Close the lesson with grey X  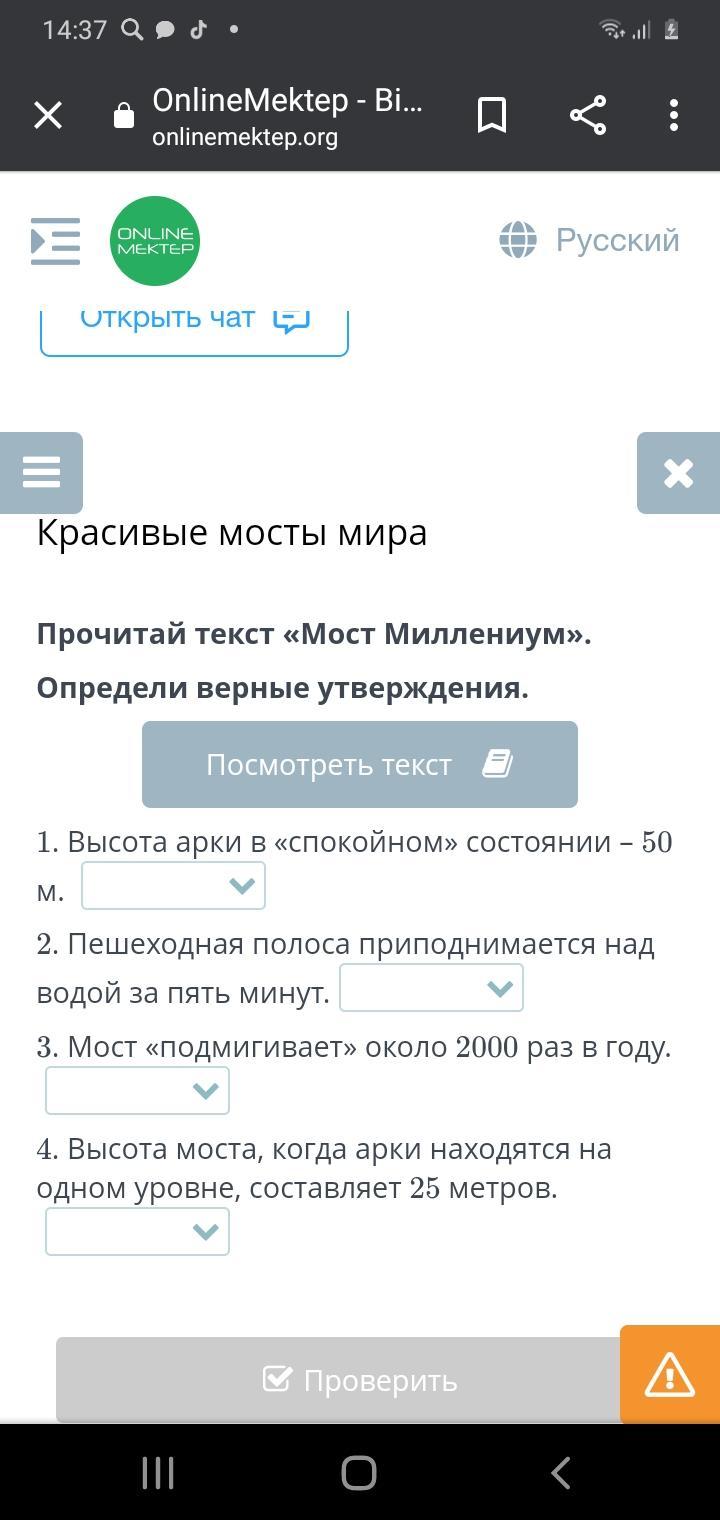(678, 473)
